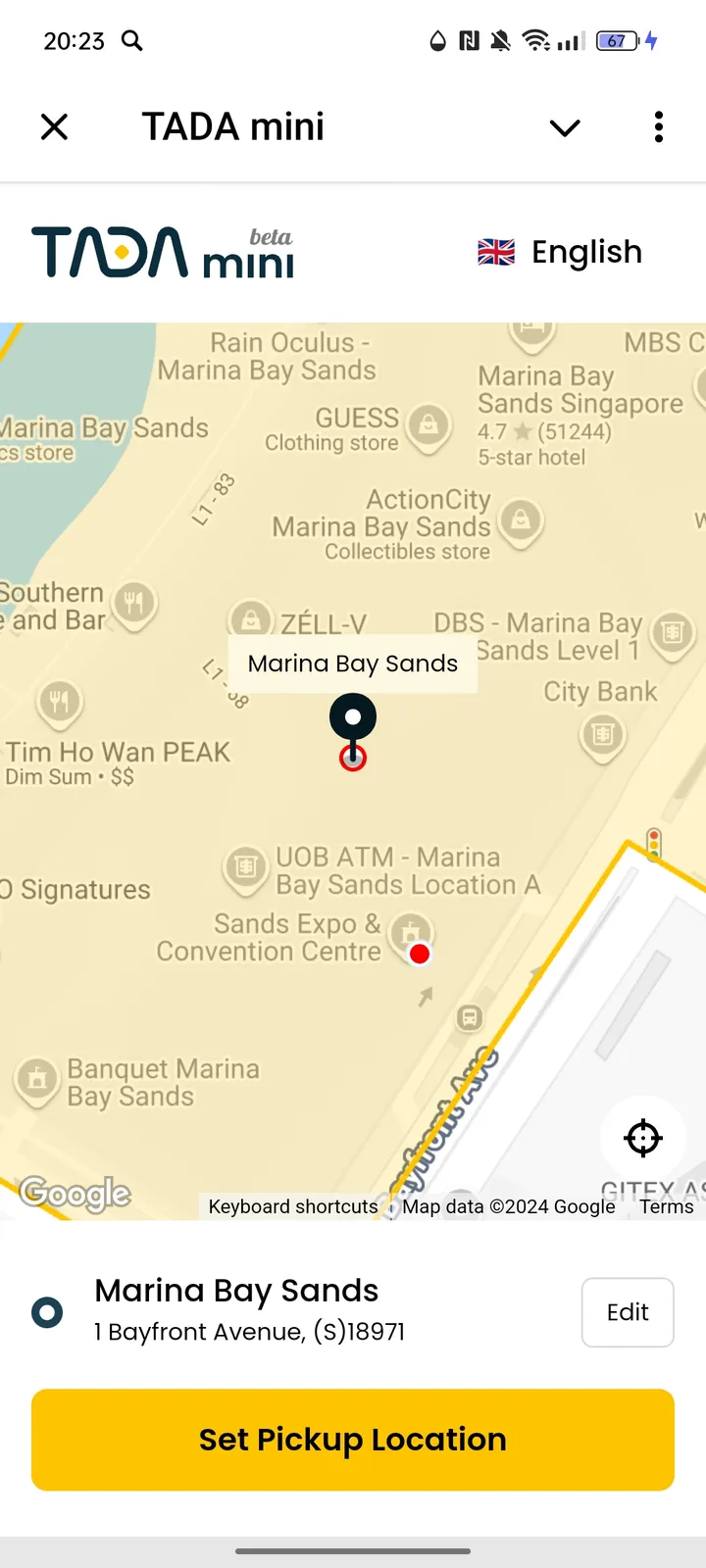Open Keyboard shortcuts from the map footer
The width and height of the screenshot is (706, 1568).
pos(292,1206)
